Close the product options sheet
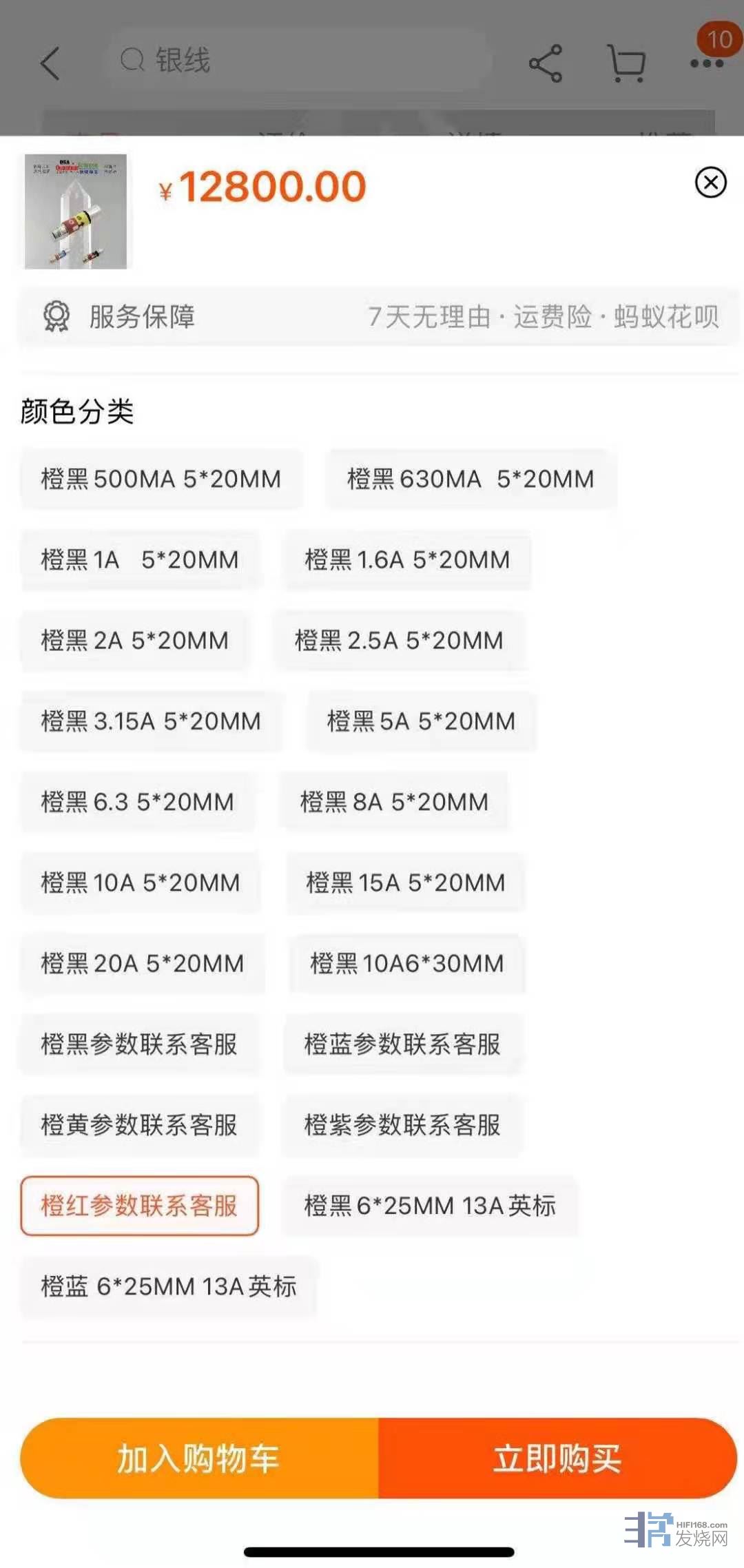 (x=710, y=183)
